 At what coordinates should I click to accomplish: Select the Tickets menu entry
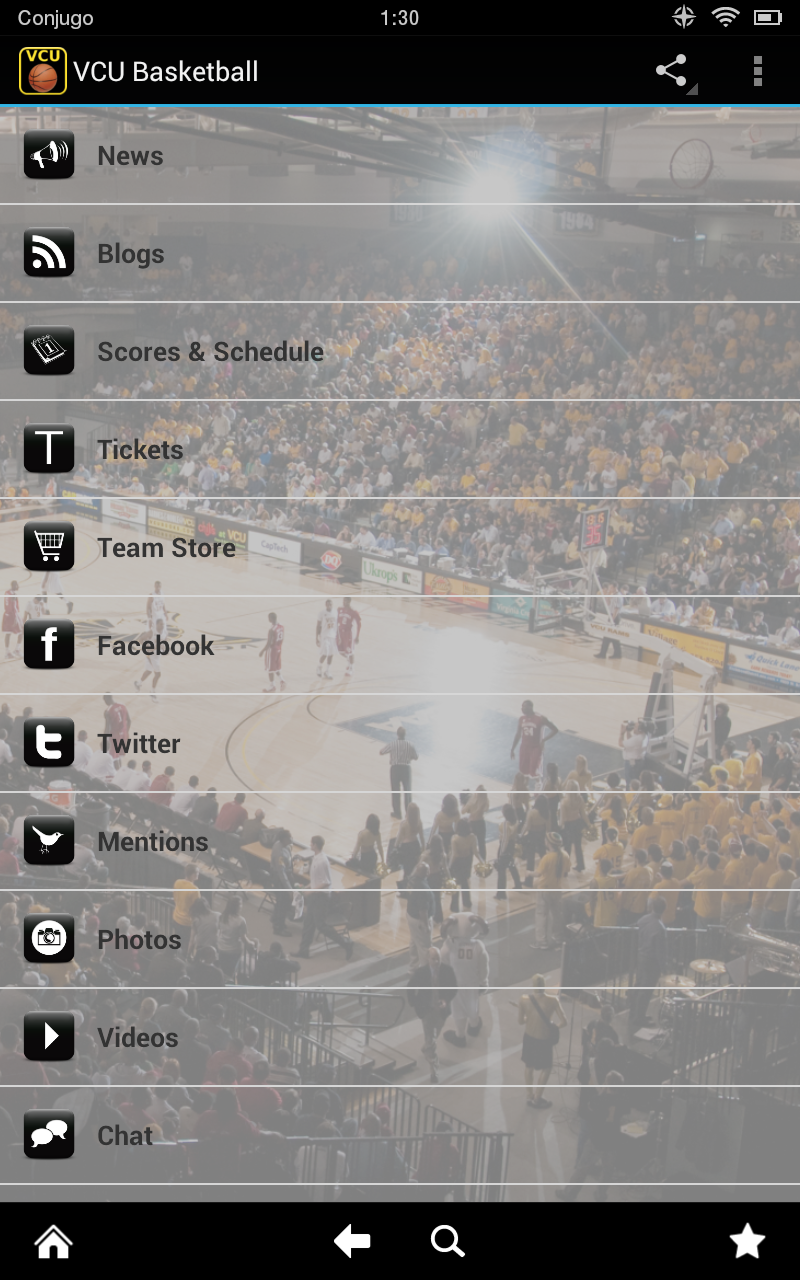point(139,449)
